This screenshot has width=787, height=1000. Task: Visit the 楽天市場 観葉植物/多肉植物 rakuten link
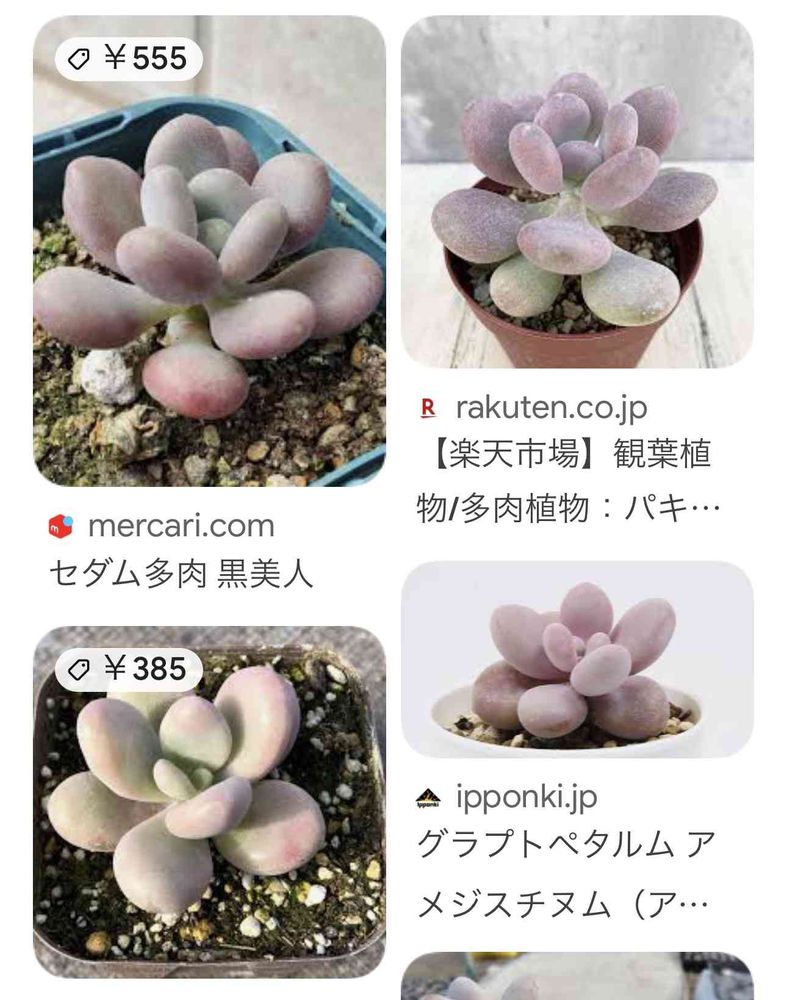(x=565, y=481)
